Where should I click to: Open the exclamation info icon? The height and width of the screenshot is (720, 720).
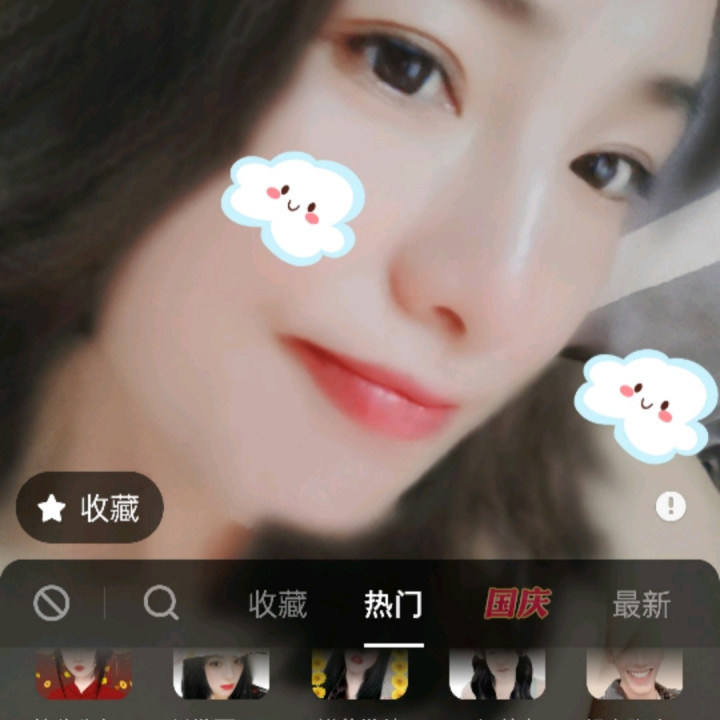(x=670, y=506)
